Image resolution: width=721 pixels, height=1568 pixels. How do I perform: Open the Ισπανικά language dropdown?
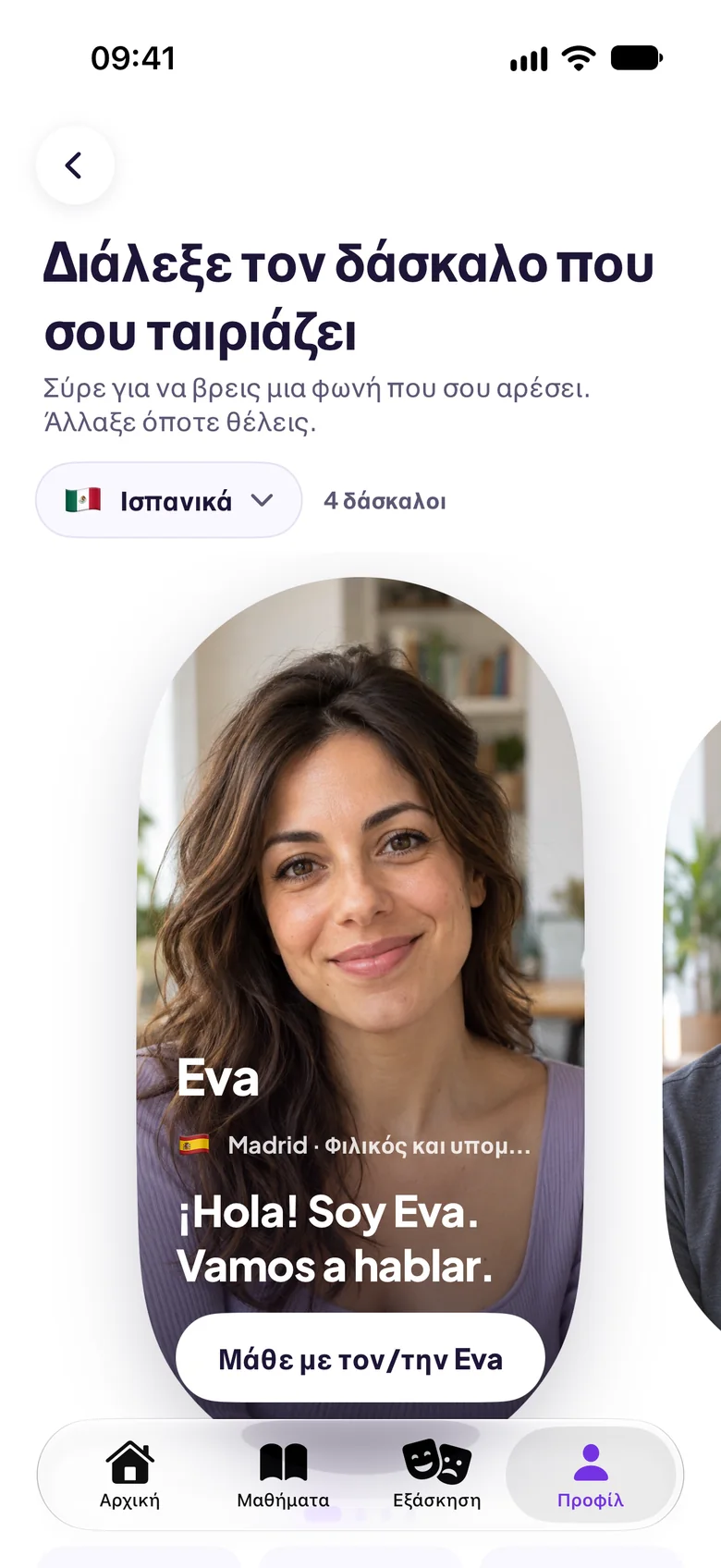pyautogui.click(x=169, y=500)
